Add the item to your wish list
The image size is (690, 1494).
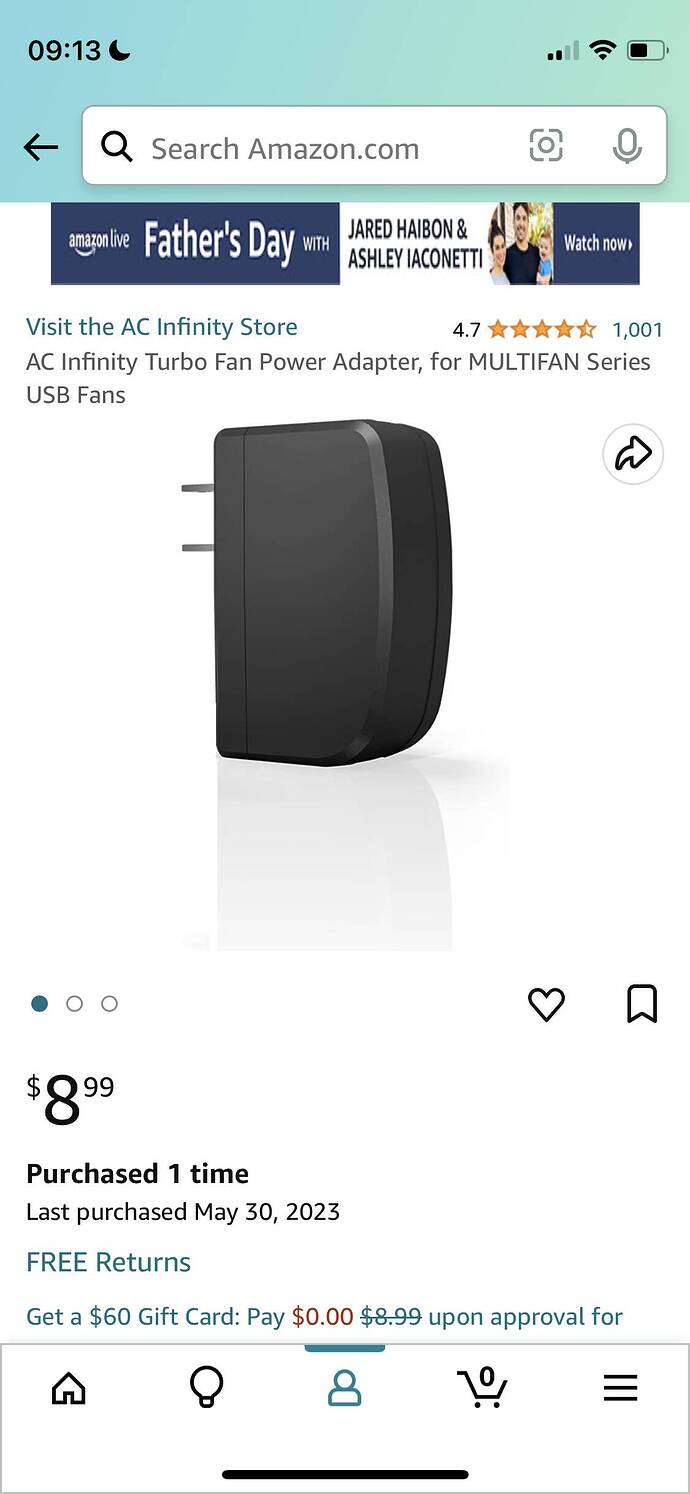point(546,1004)
